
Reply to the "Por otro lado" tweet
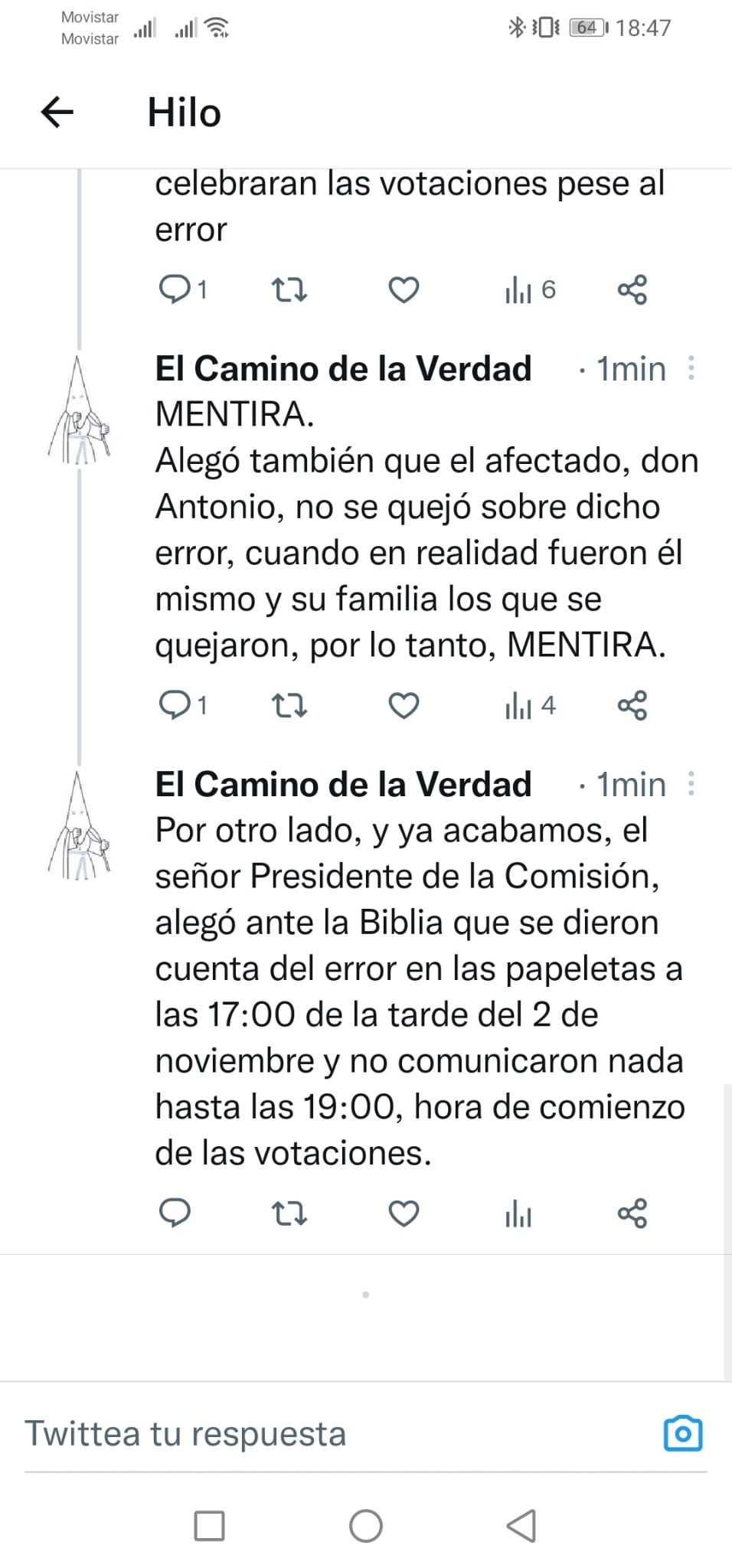175,1214
